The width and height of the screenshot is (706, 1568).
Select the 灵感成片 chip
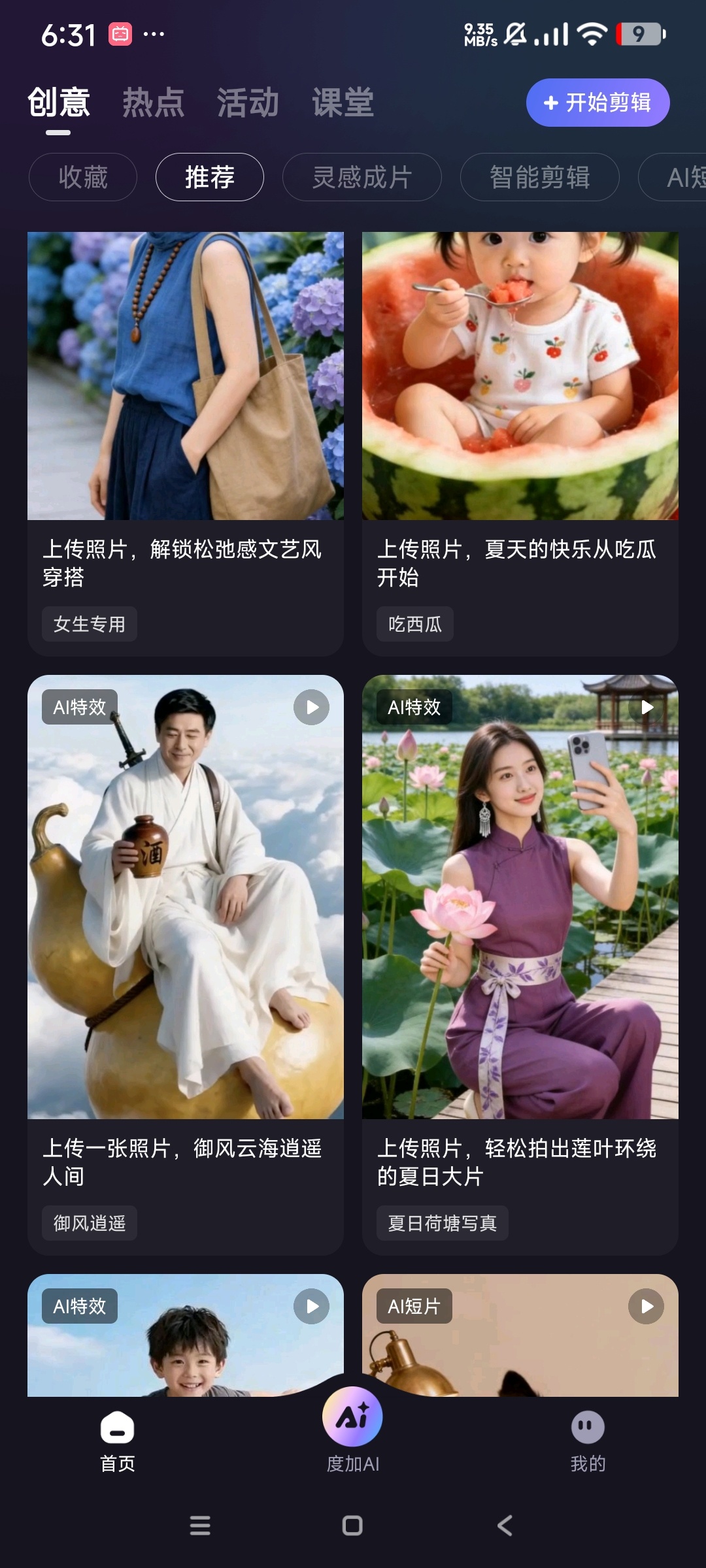[x=362, y=177]
